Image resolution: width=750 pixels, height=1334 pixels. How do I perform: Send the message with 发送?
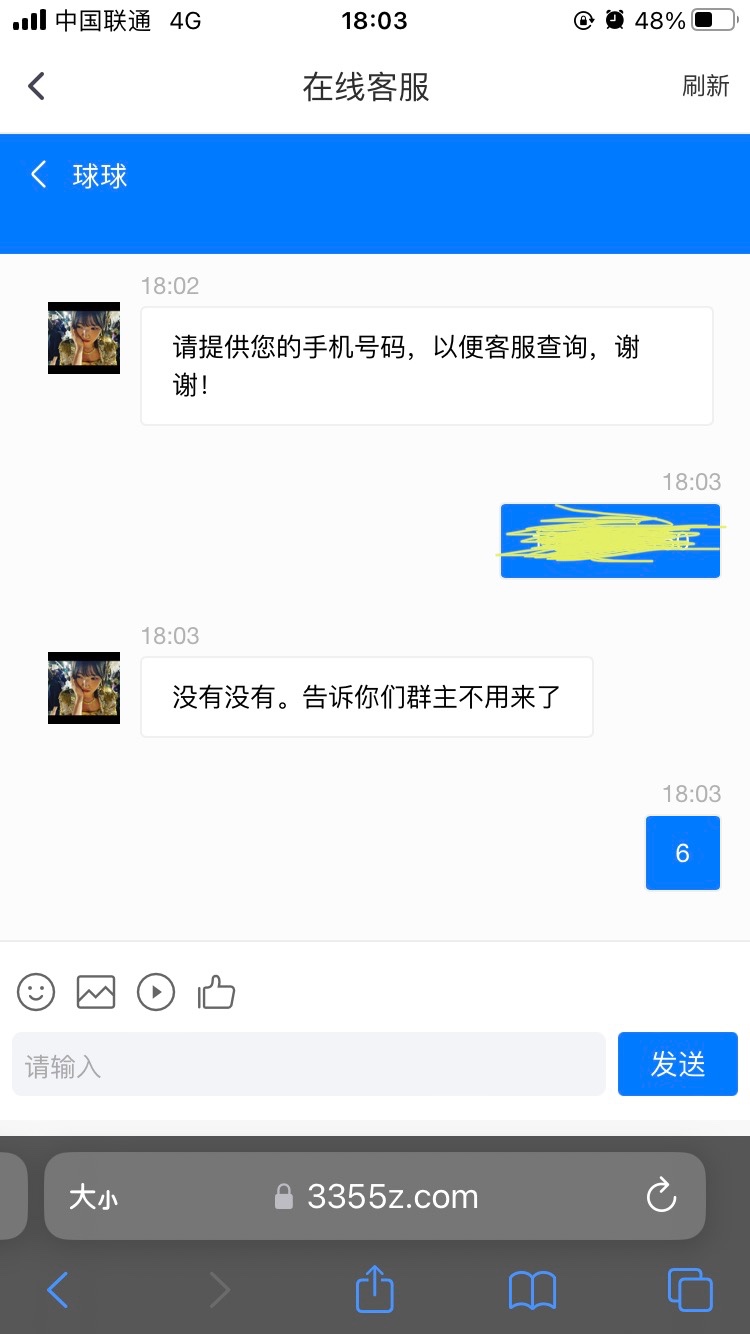pos(677,1065)
